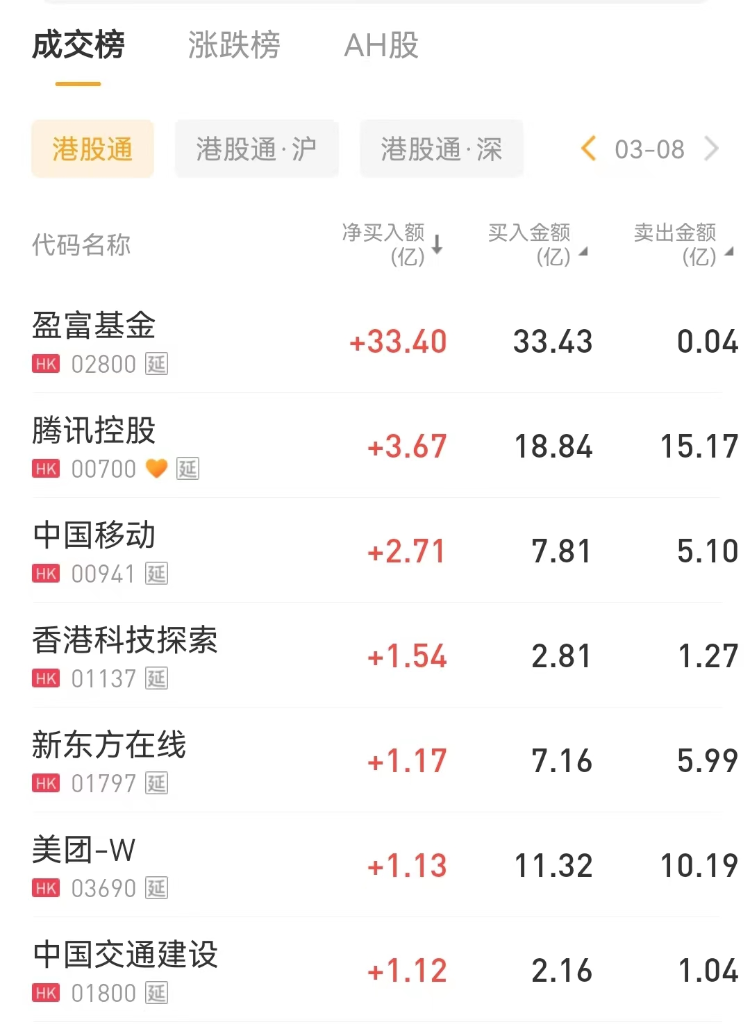View 中国移动 stock page
Viewport: 750px width, 1029px height.
click(x=94, y=536)
